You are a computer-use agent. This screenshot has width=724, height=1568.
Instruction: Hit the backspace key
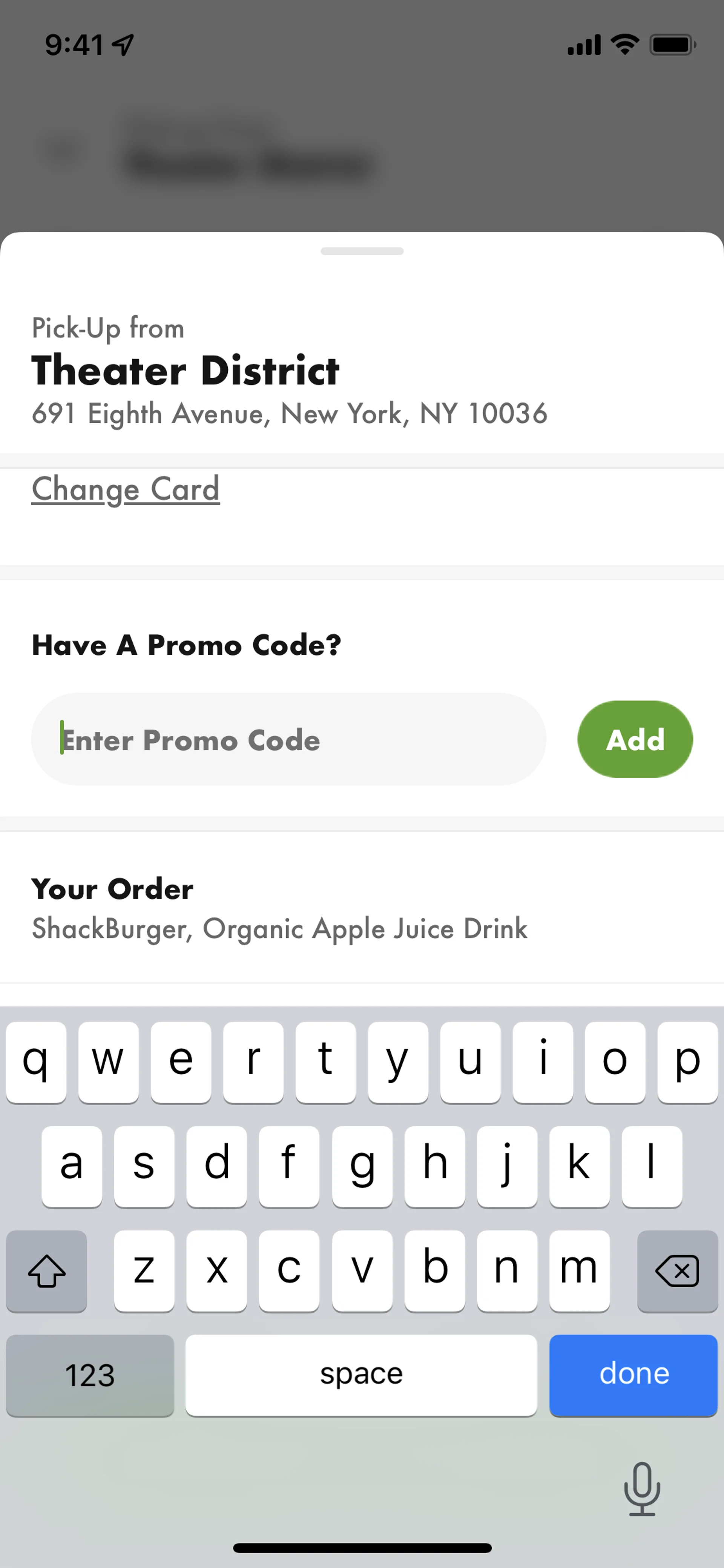[676, 1270]
